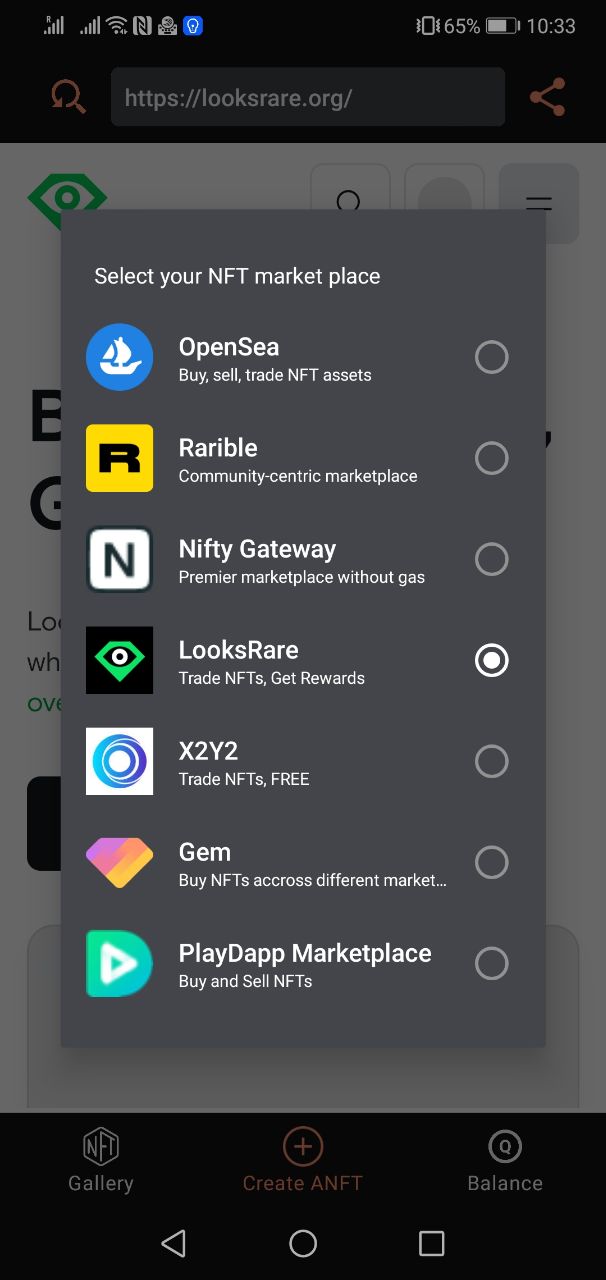The image size is (606, 1280).
Task: Choose Rarible marketplace option
Action: pyautogui.click(x=491, y=458)
